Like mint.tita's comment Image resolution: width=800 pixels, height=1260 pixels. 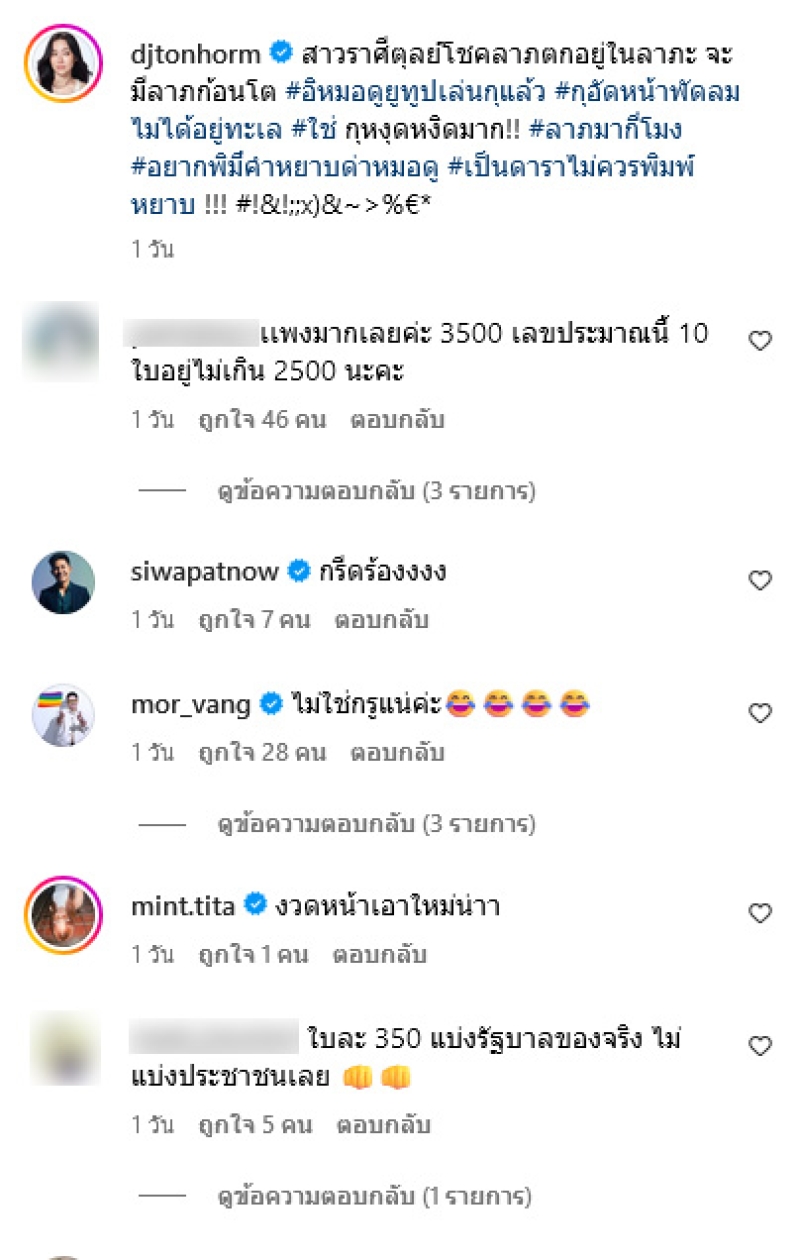click(x=760, y=913)
